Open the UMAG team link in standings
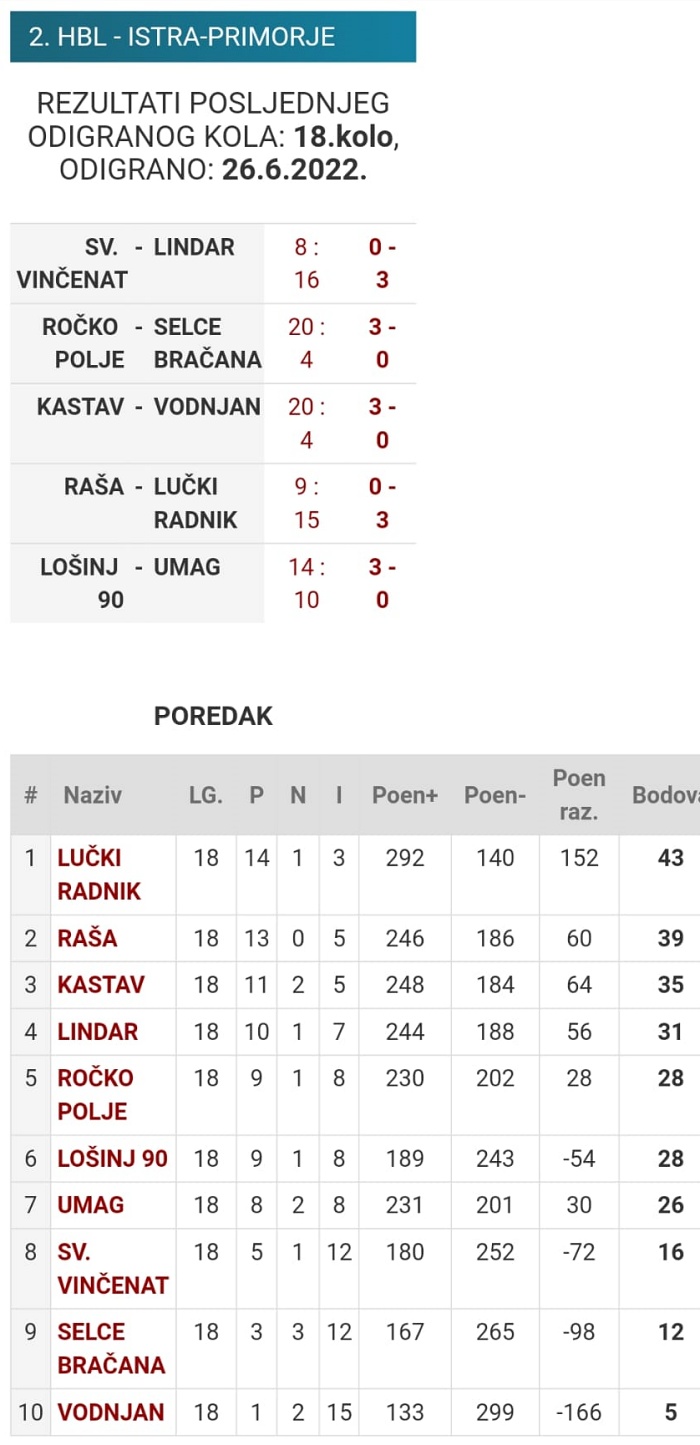This screenshot has height=1445, width=700. (x=91, y=1204)
